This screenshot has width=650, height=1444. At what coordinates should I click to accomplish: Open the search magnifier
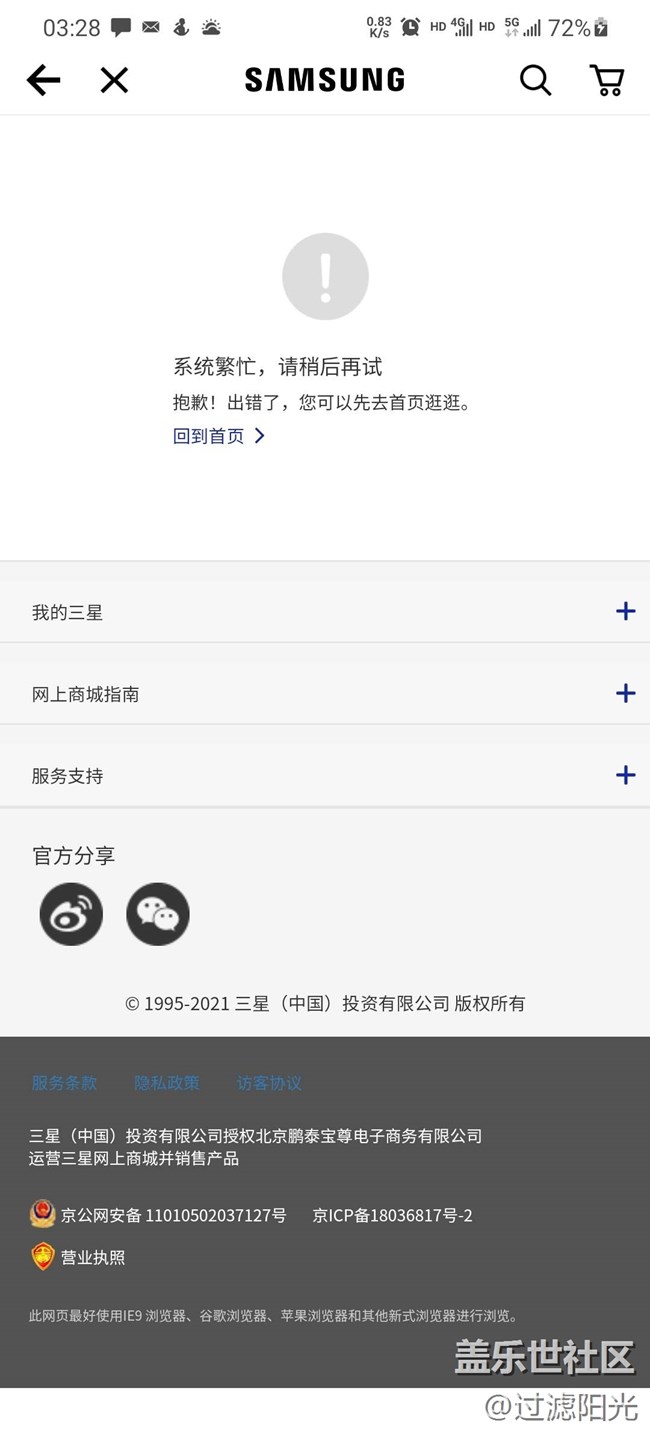point(535,80)
